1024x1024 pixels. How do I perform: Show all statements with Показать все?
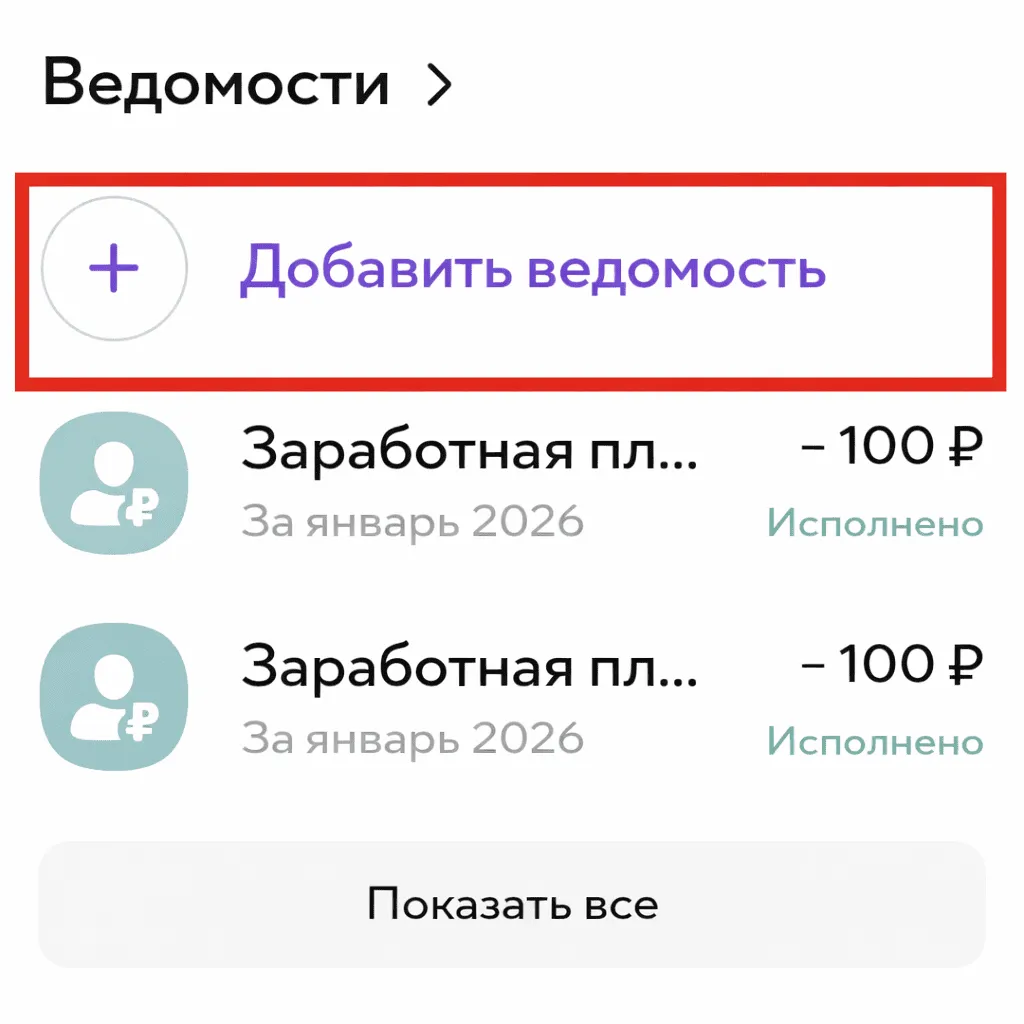click(512, 904)
